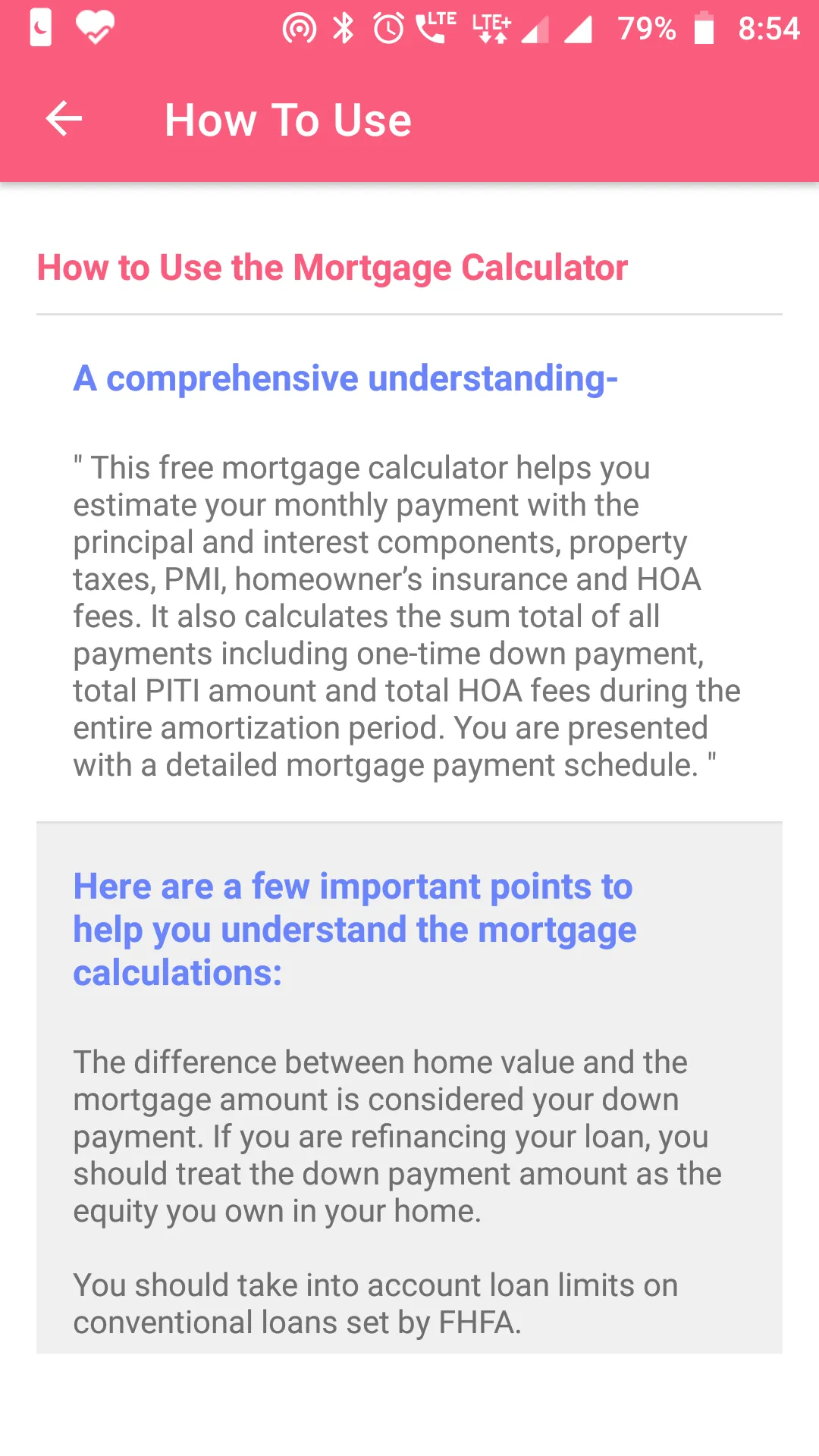Select the paragraph about FHFA loan limits

point(374,1303)
